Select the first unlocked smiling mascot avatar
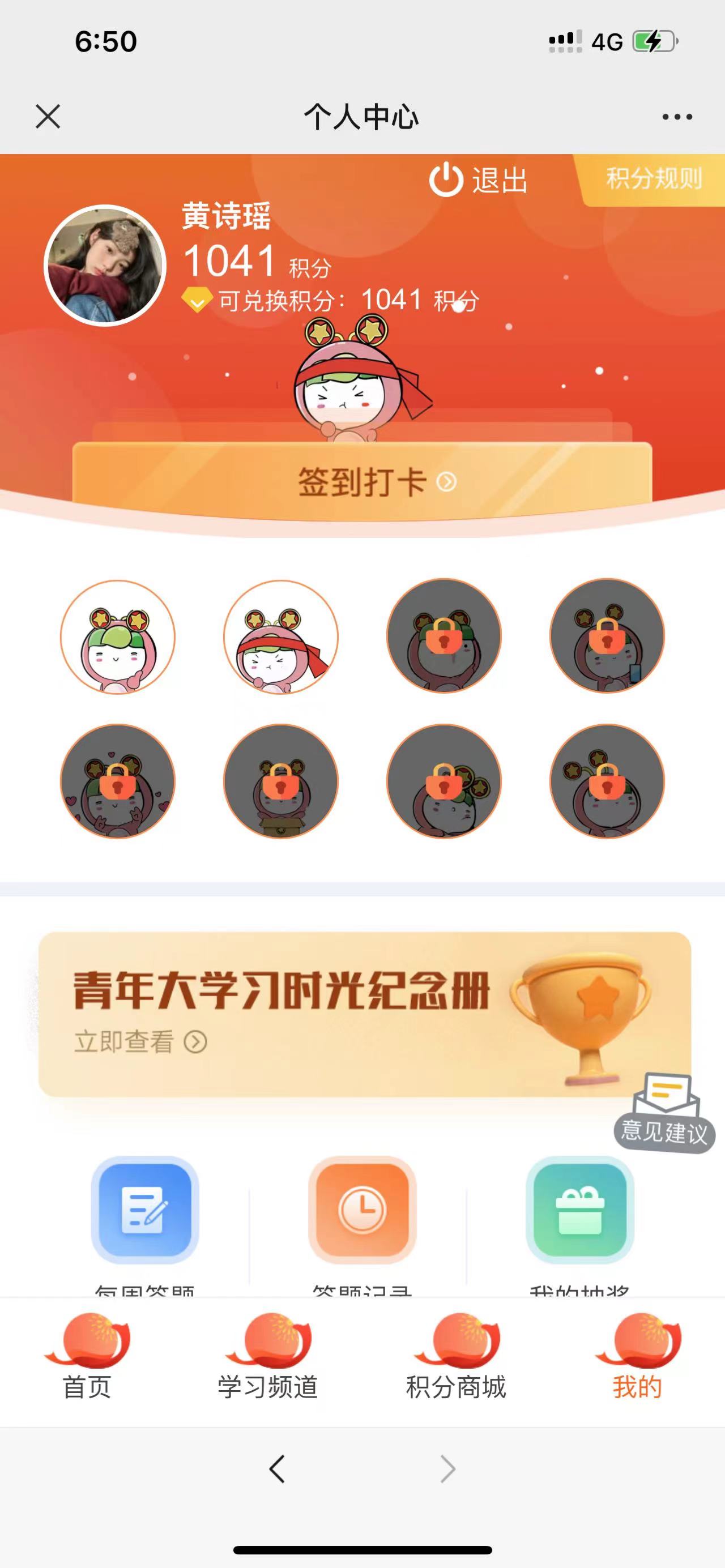The image size is (725, 1568). (117, 636)
